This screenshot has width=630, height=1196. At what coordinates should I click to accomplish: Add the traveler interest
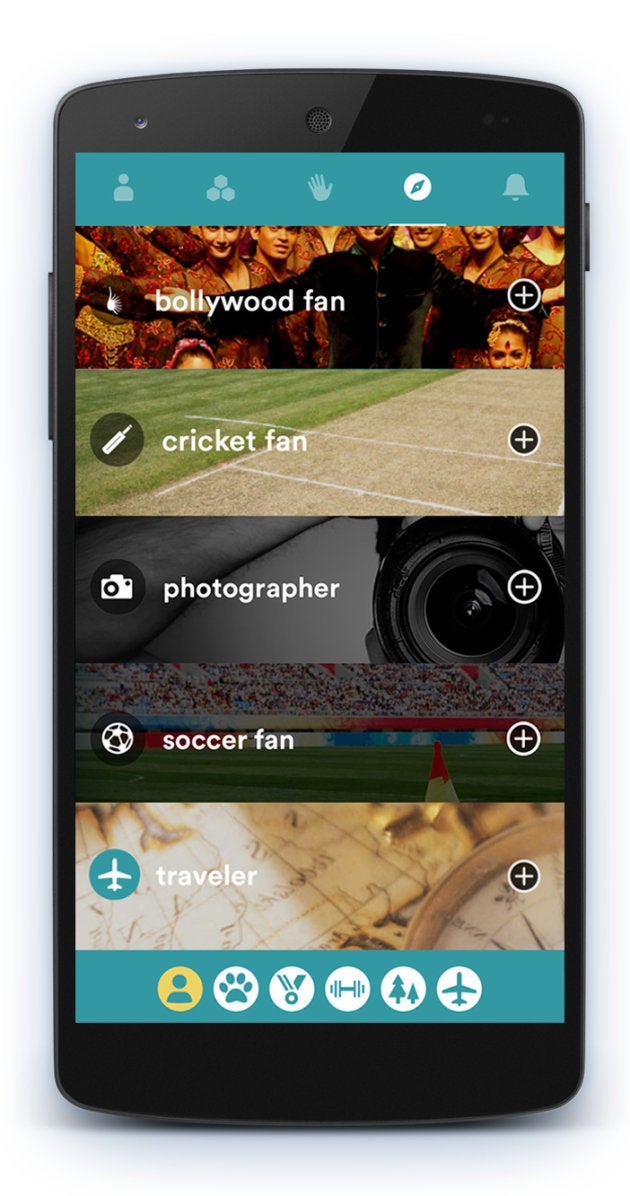[524, 877]
